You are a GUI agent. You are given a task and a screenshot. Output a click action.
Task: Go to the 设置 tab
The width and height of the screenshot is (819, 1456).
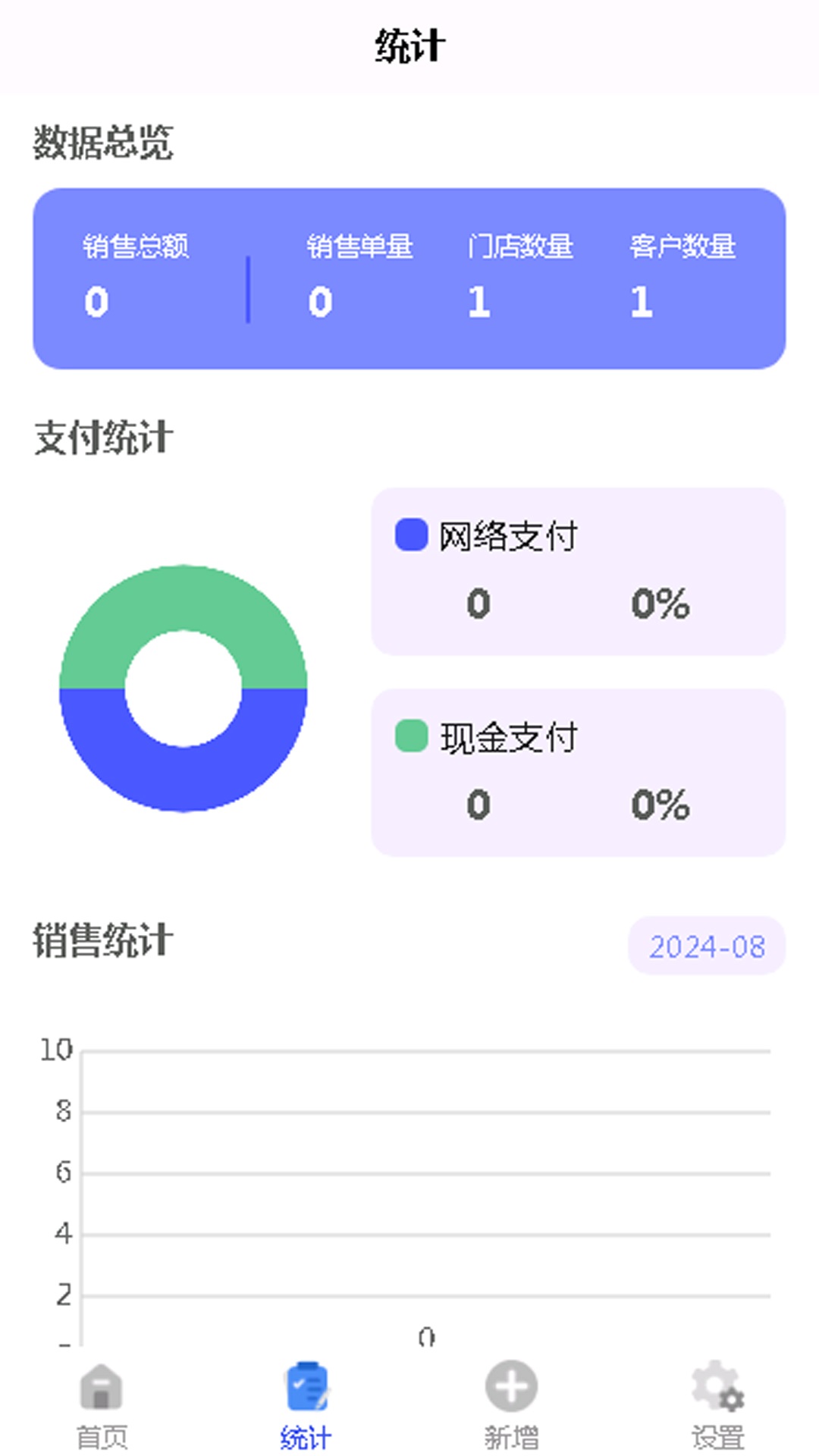tap(717, 1404)
